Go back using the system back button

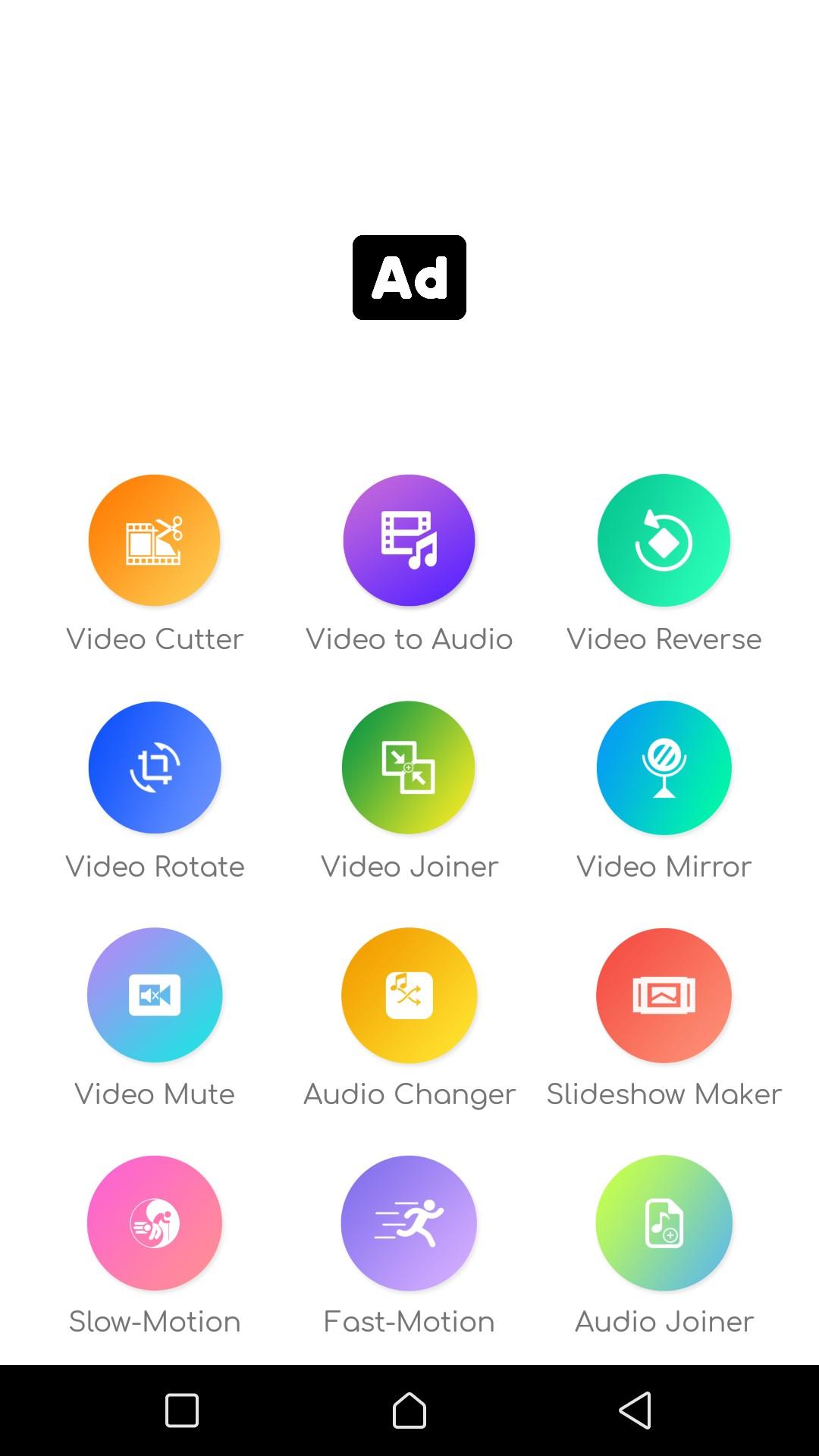coord(635,1410)
